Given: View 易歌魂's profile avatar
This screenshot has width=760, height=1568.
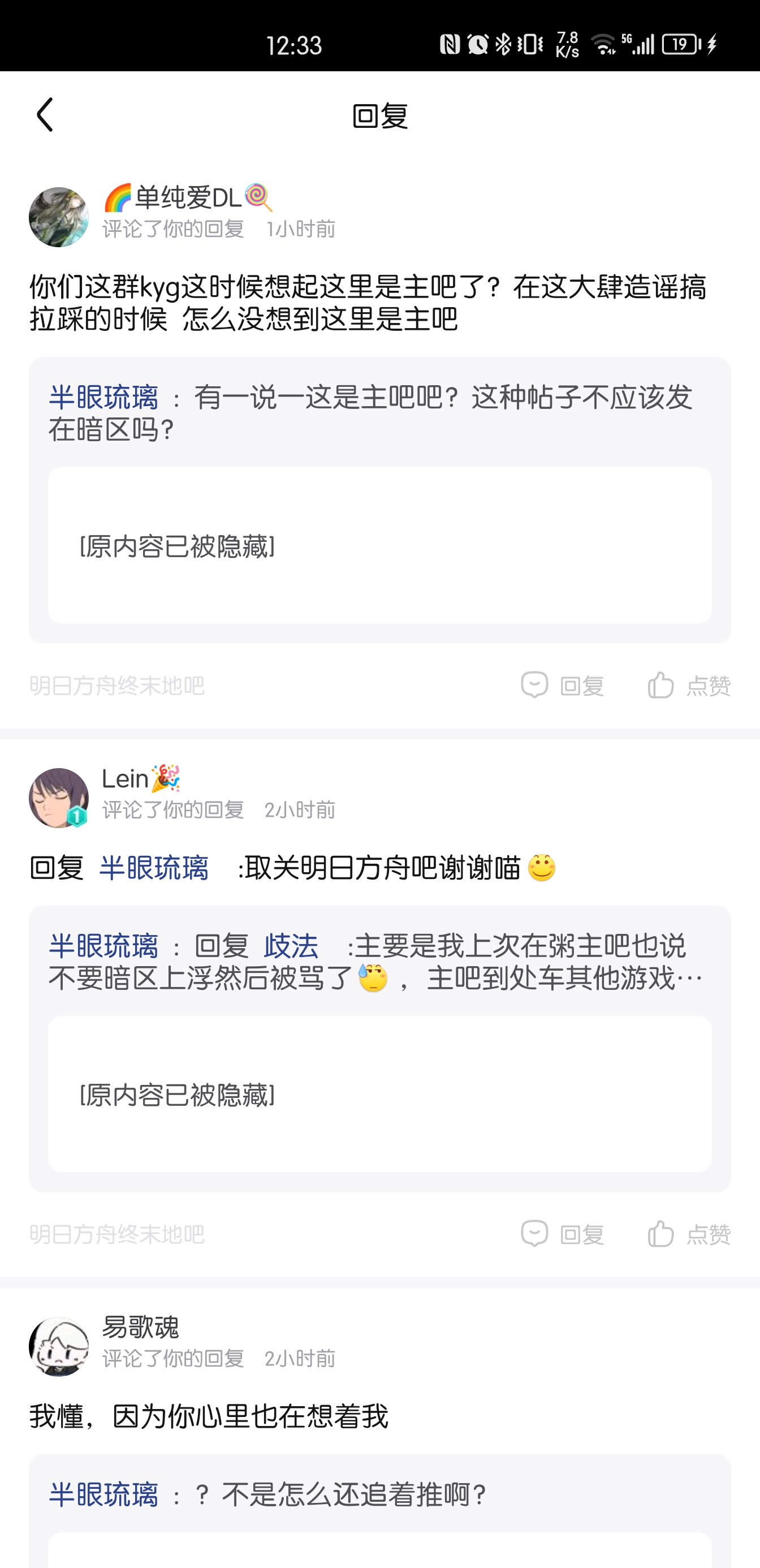Looking at the screenshot, I should point(59,1346).
